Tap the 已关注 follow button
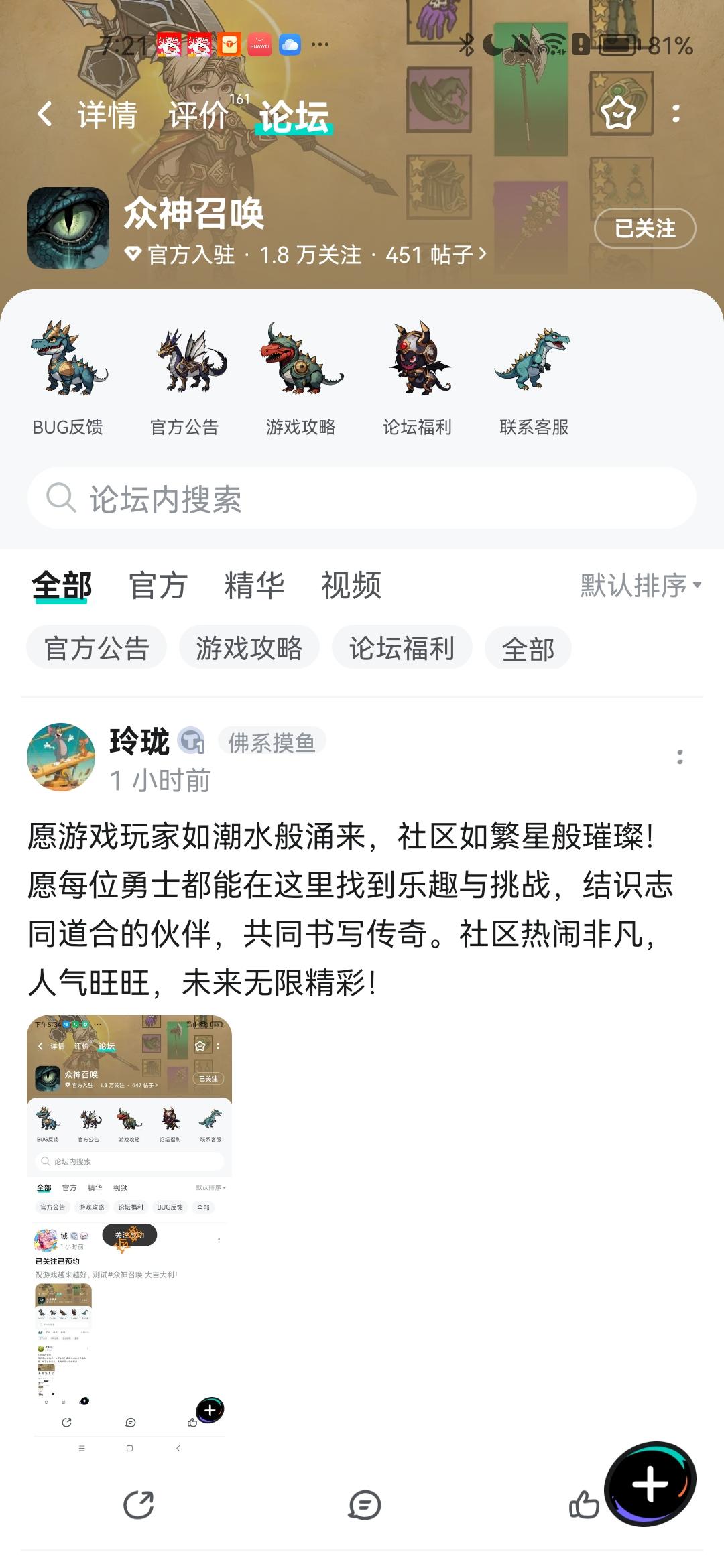This screenshot has width=724, height=1568. (x=645, y=228)
